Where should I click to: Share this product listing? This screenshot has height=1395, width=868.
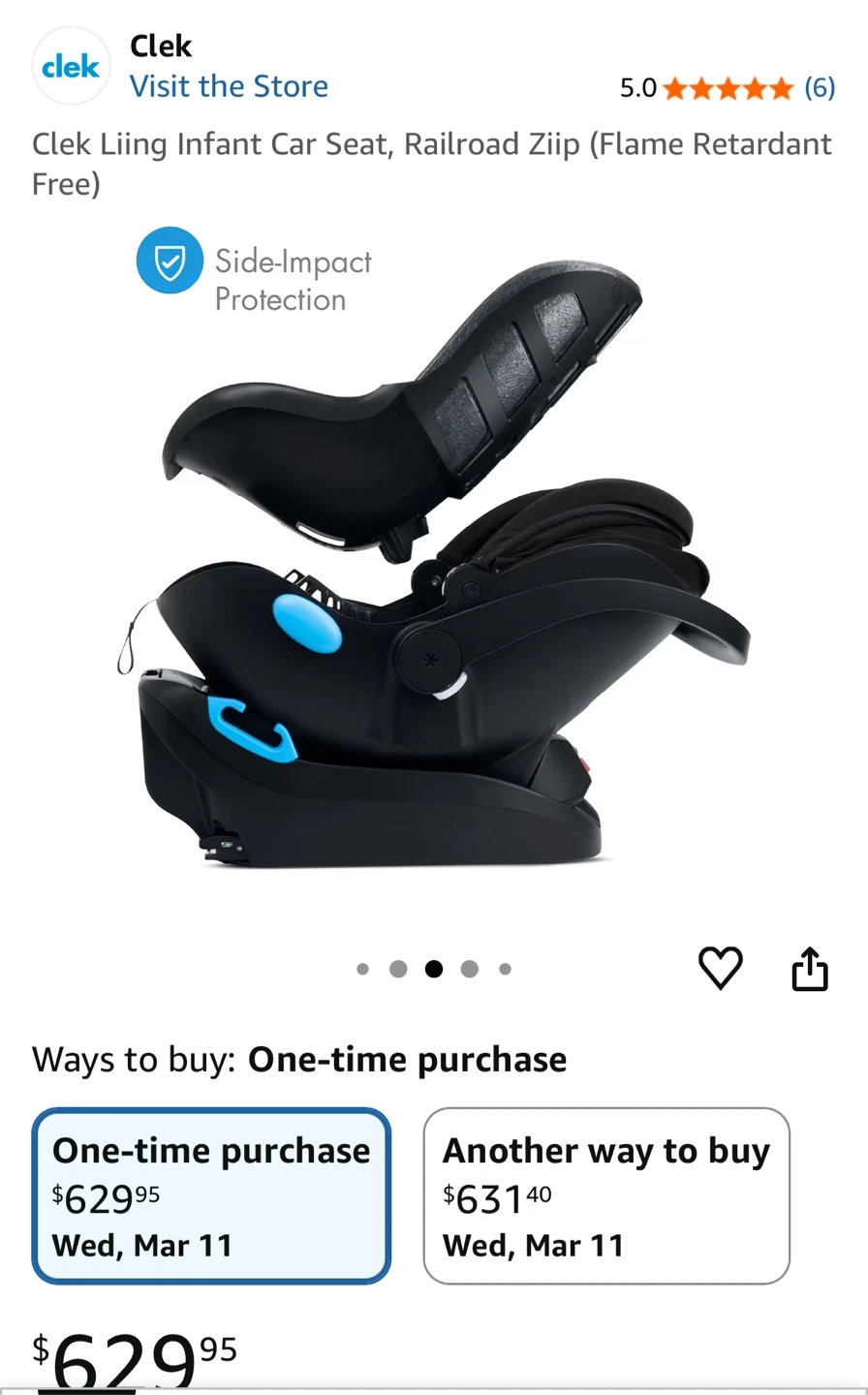[810, 968]
